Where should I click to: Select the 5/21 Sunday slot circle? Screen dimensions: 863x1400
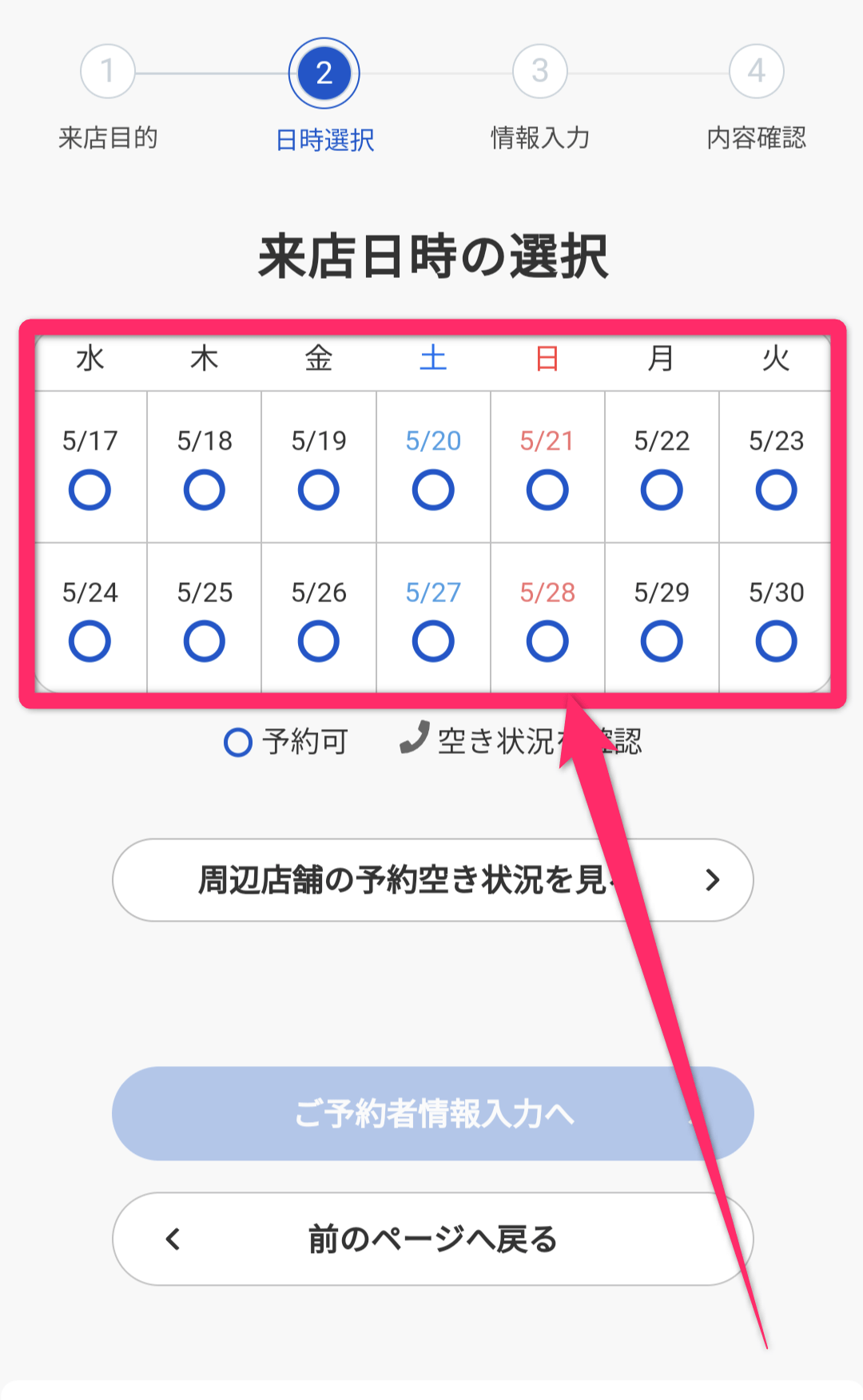pyautogui.click(x=547, y=490)
